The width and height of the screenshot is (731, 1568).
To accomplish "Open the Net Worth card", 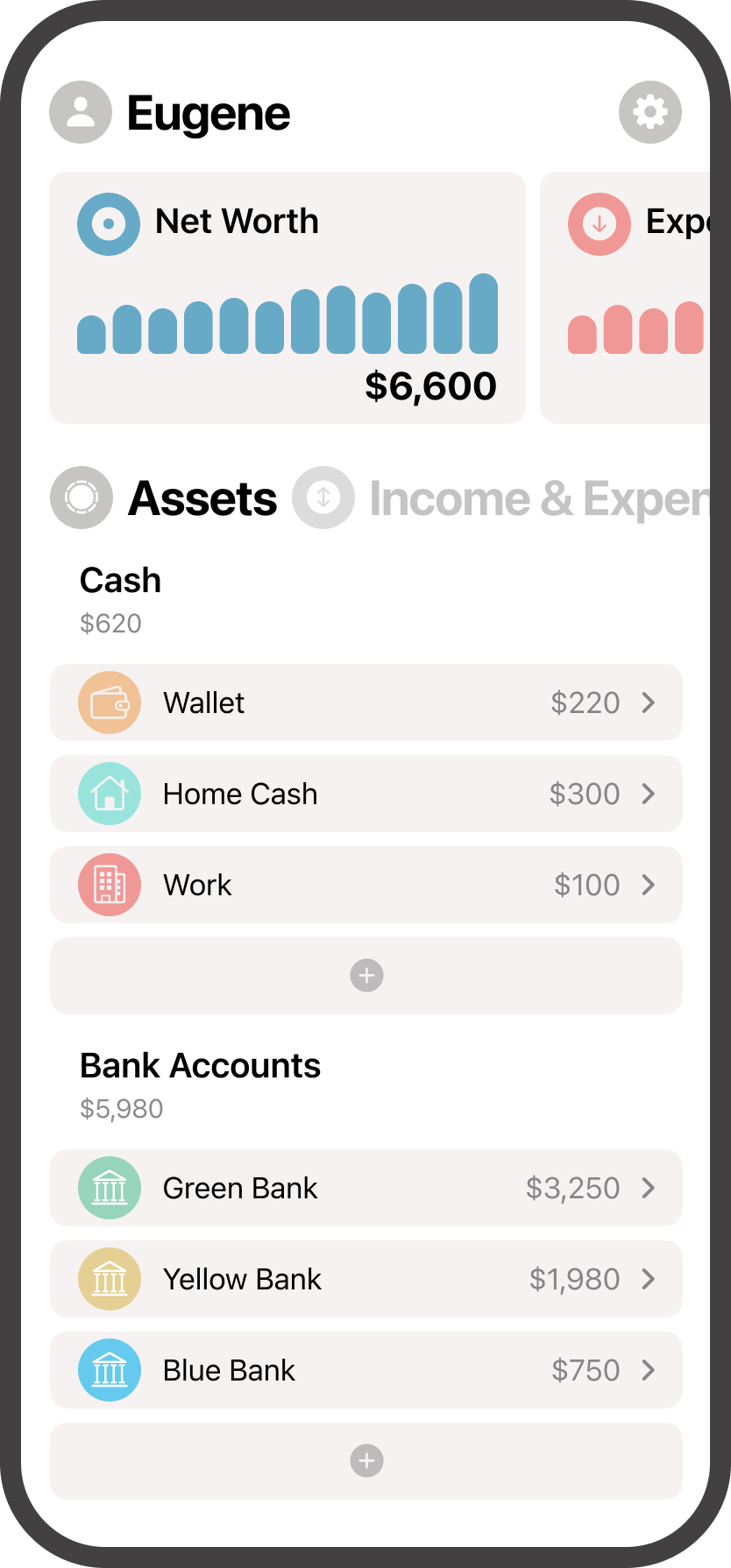I will coord(287,298).
